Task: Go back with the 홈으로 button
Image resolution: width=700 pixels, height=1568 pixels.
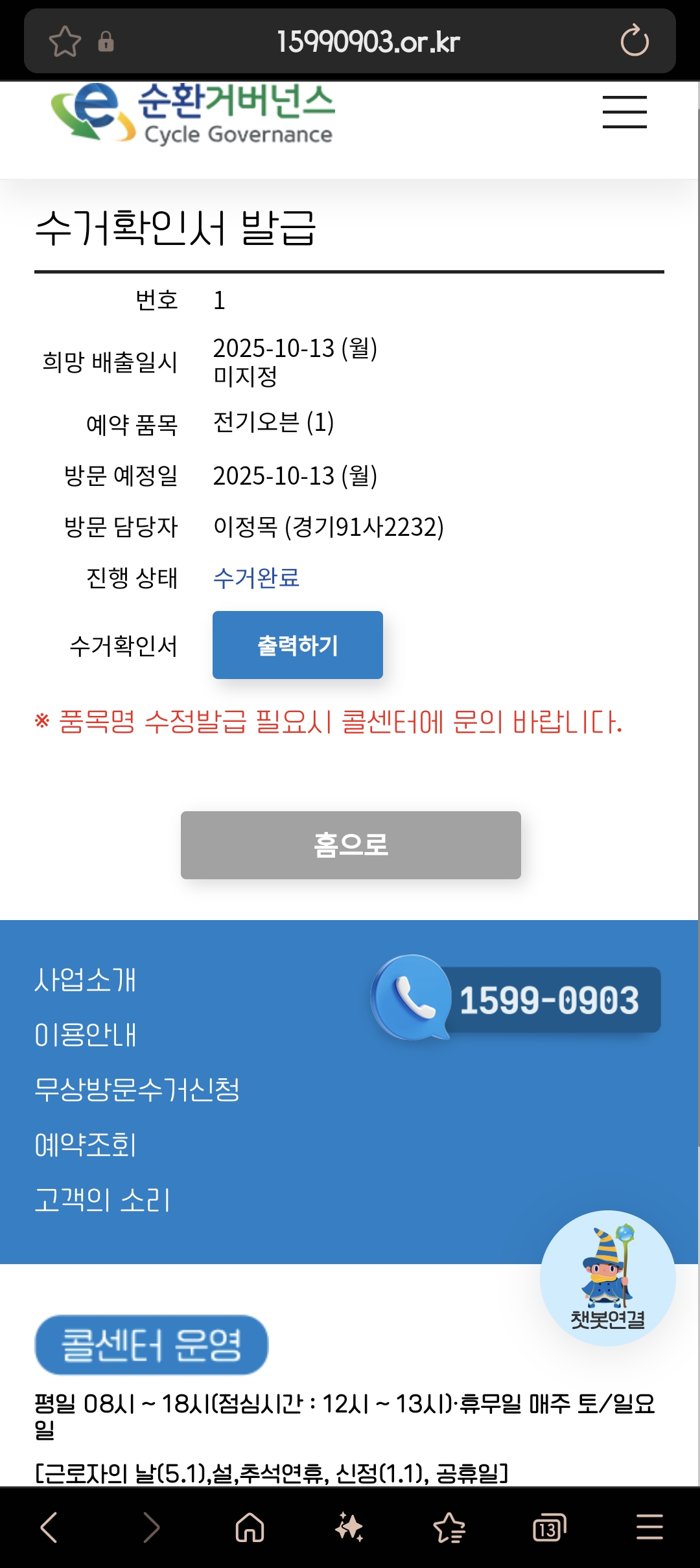Action: (351, 845)
